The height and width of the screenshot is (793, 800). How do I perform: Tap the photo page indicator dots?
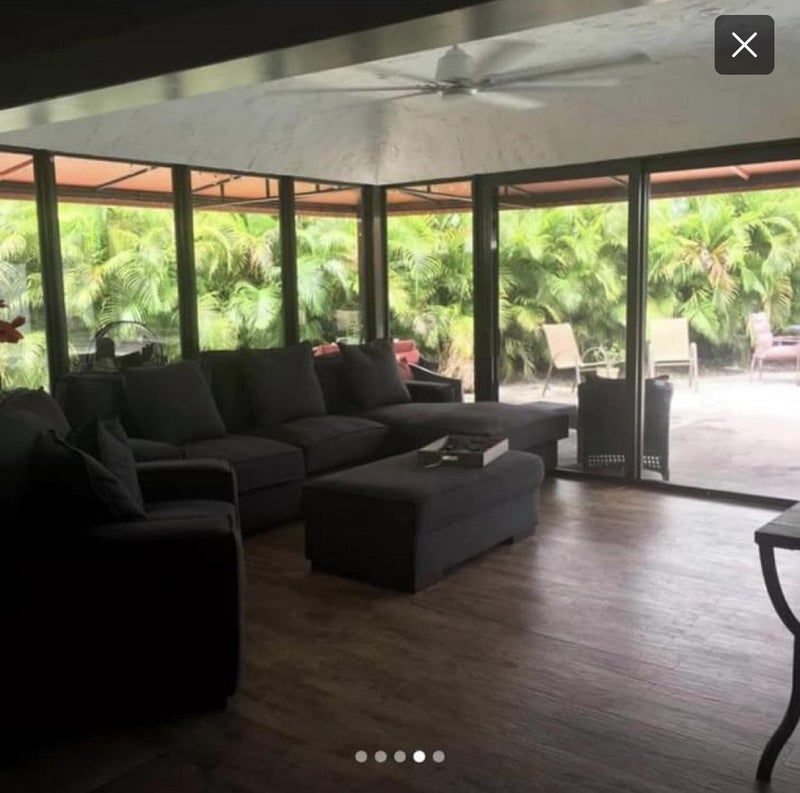point(400,756)
